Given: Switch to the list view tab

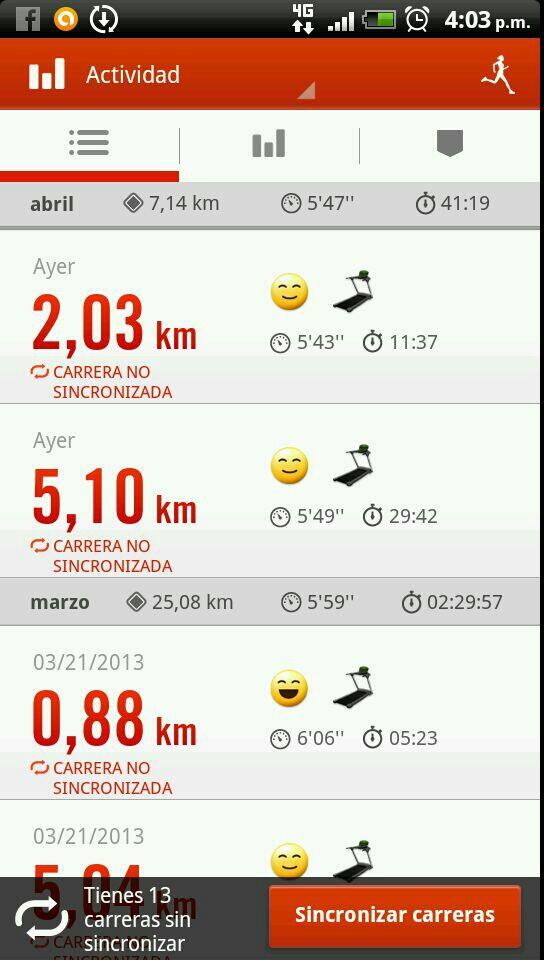Looking at the screenshot, I should [x=89, y=144].
